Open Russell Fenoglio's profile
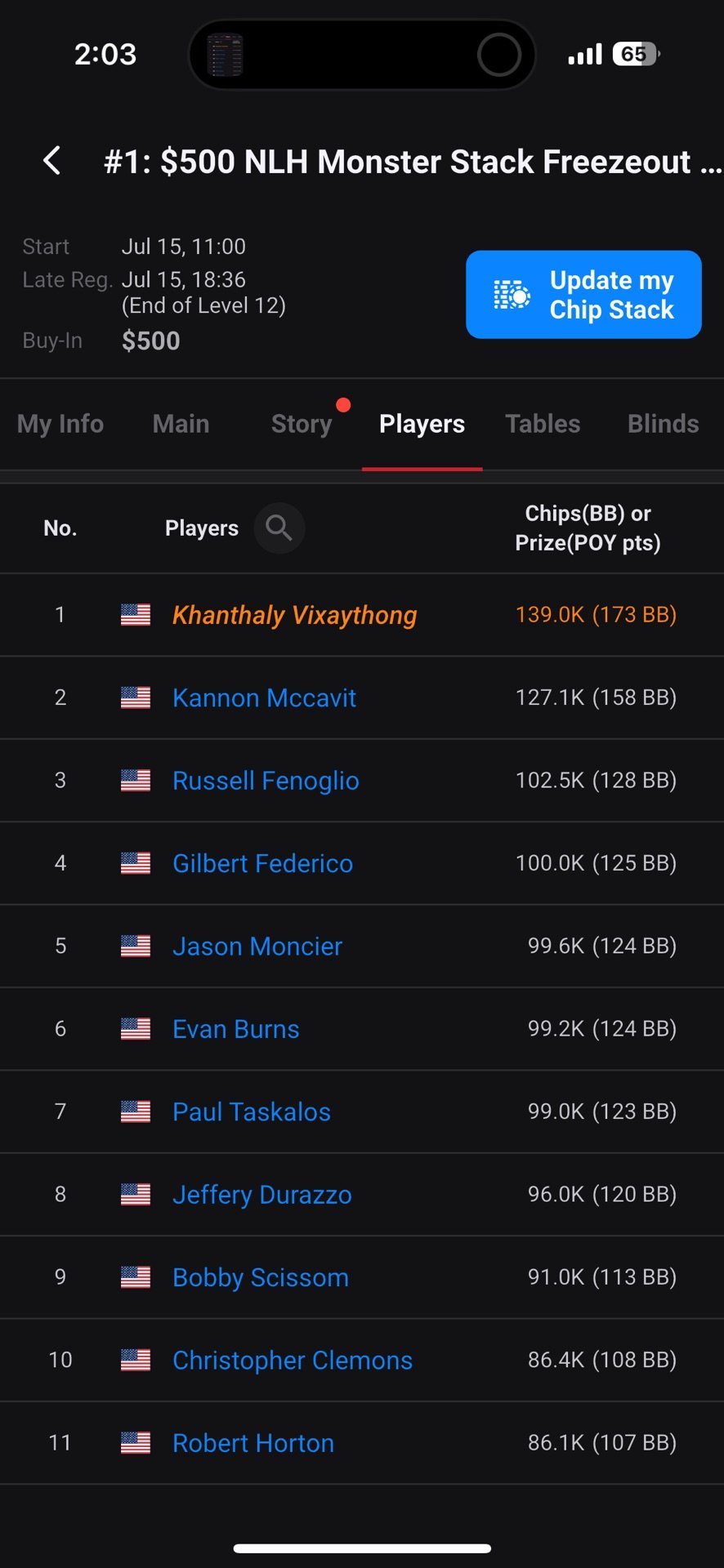The width and height of the screenshot is (724, 1568). click(x=266, y=781)
